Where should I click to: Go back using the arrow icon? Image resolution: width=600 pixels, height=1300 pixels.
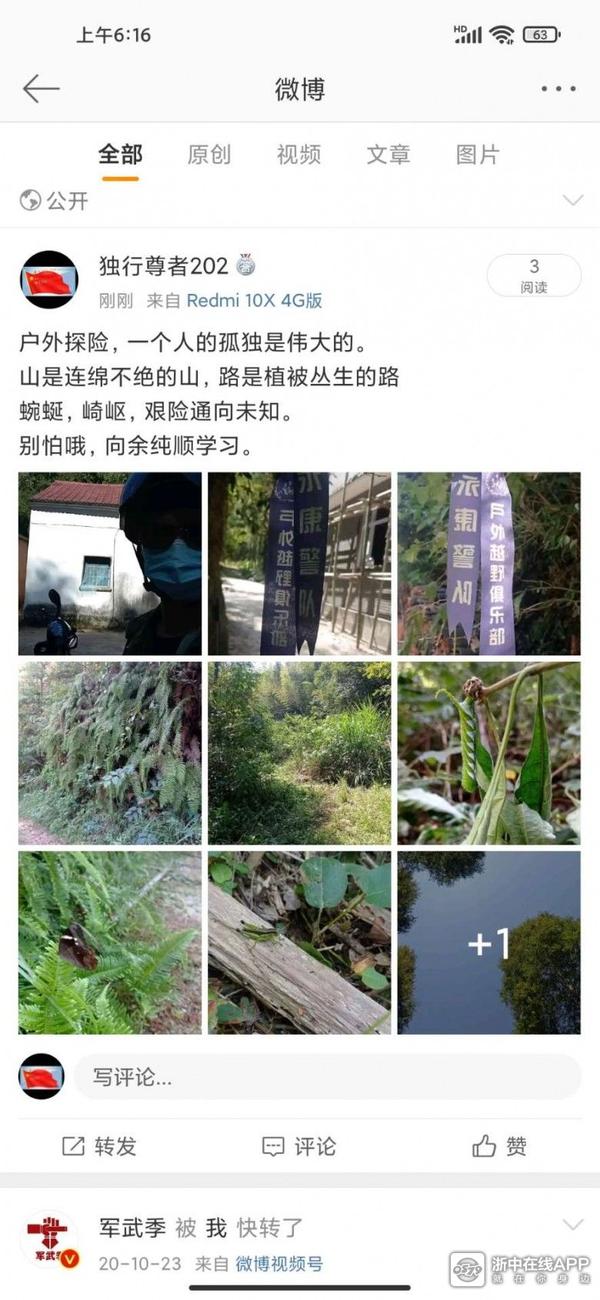pos(41,89)
